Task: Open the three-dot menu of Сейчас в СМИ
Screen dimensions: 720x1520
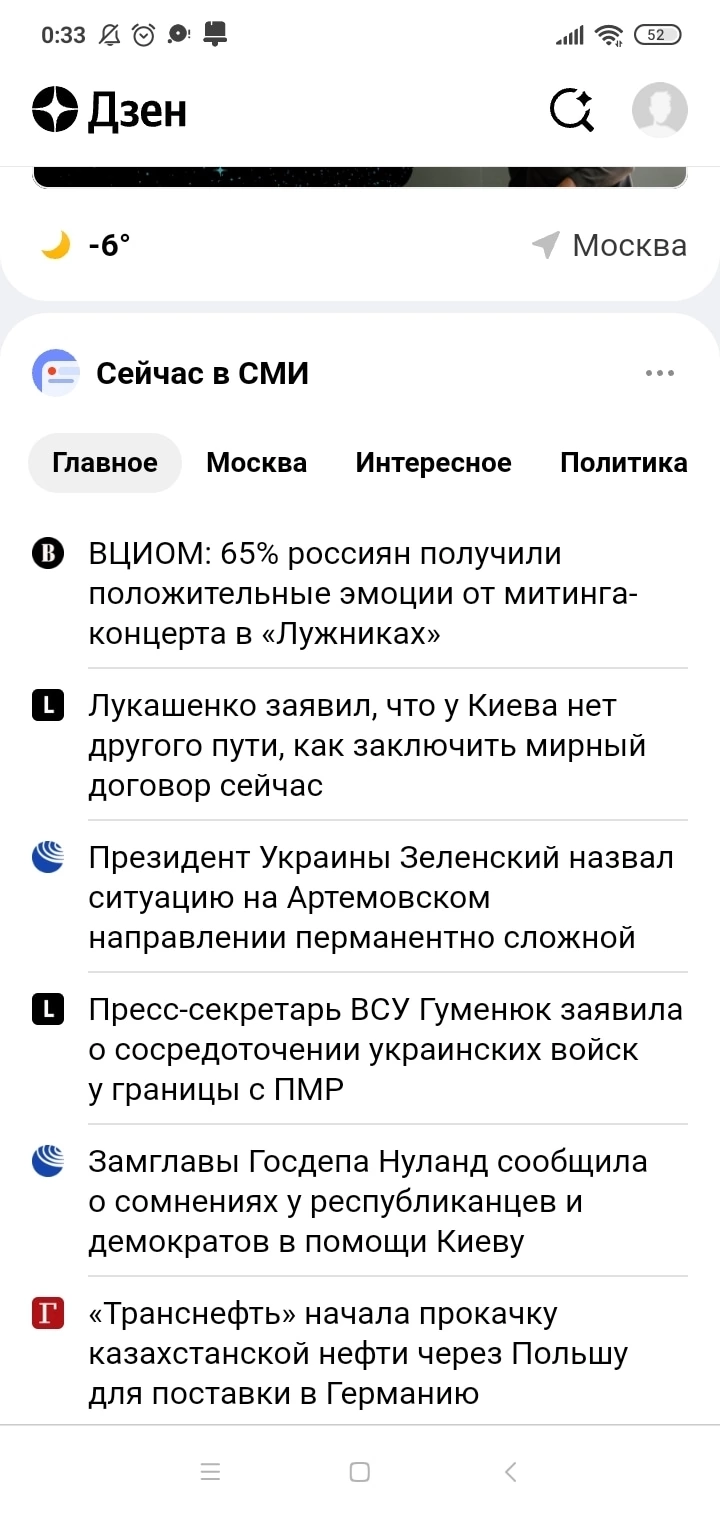Action: 660,374
